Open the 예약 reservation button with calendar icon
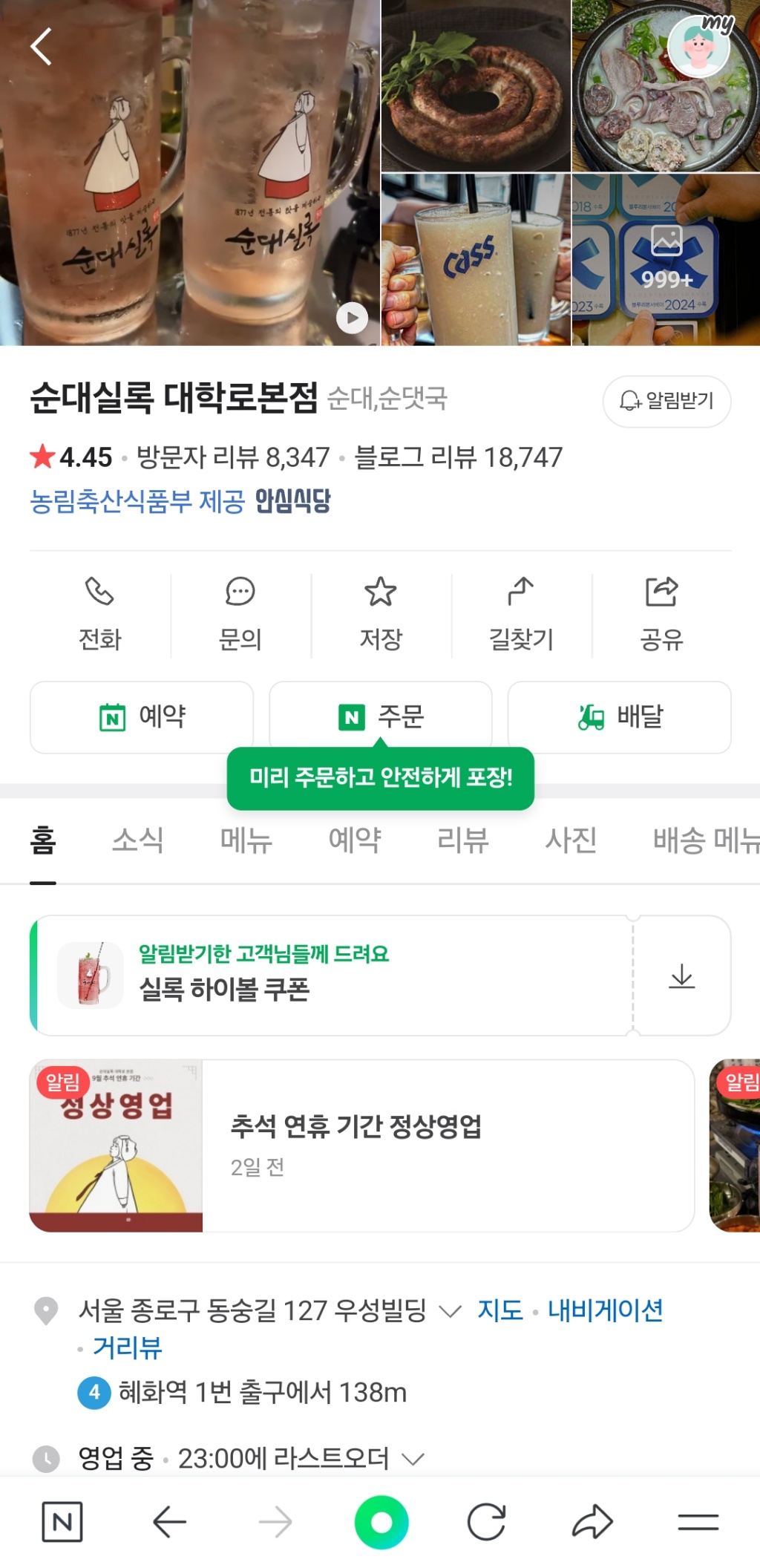 (x=142, y=717)
